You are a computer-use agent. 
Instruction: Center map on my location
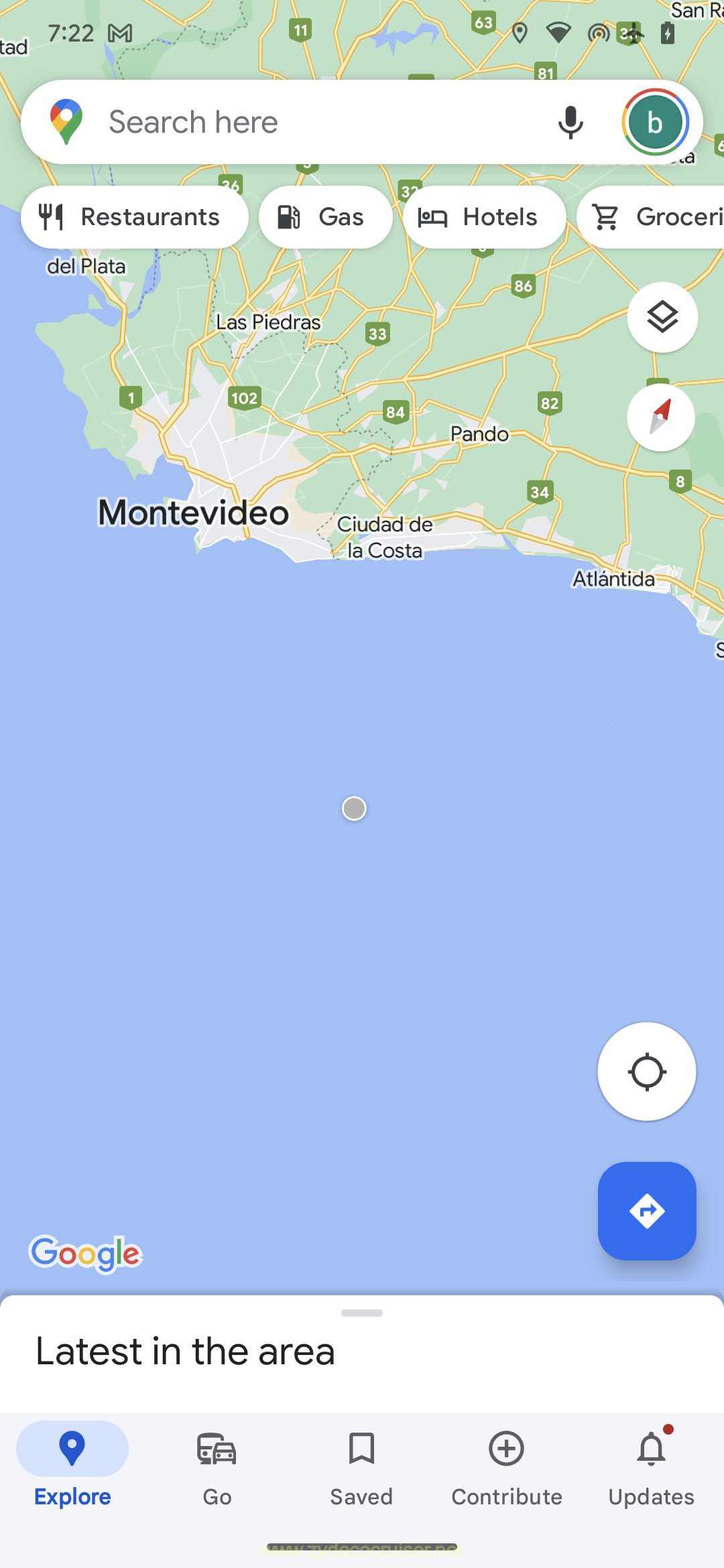click(647, 1071)
